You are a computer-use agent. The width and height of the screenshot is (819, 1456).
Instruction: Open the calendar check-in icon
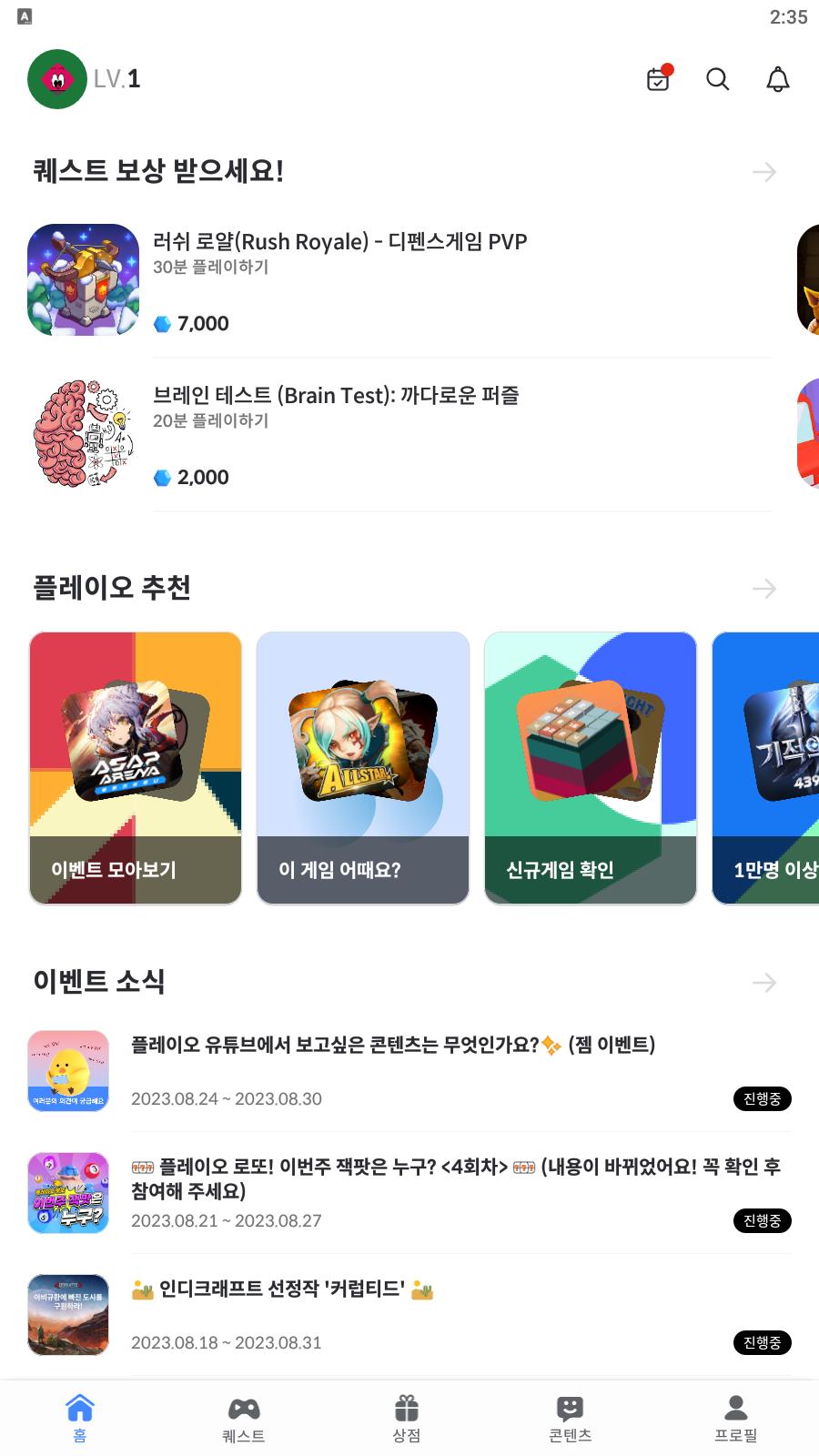pos(658,79)
